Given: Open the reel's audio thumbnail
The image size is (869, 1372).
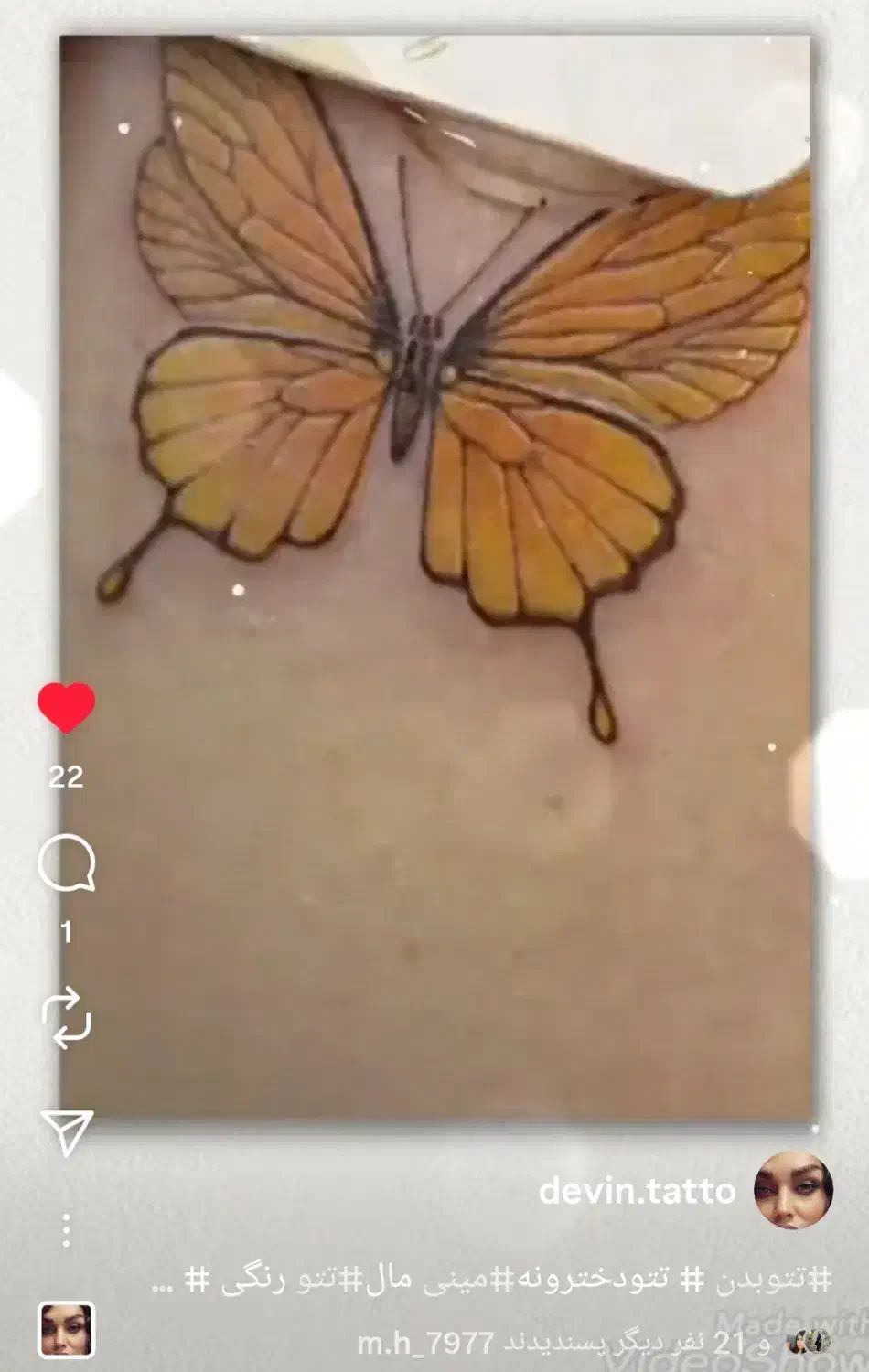Looking at the screenshot, I should pyautogui.click(x=66, y=1331).
